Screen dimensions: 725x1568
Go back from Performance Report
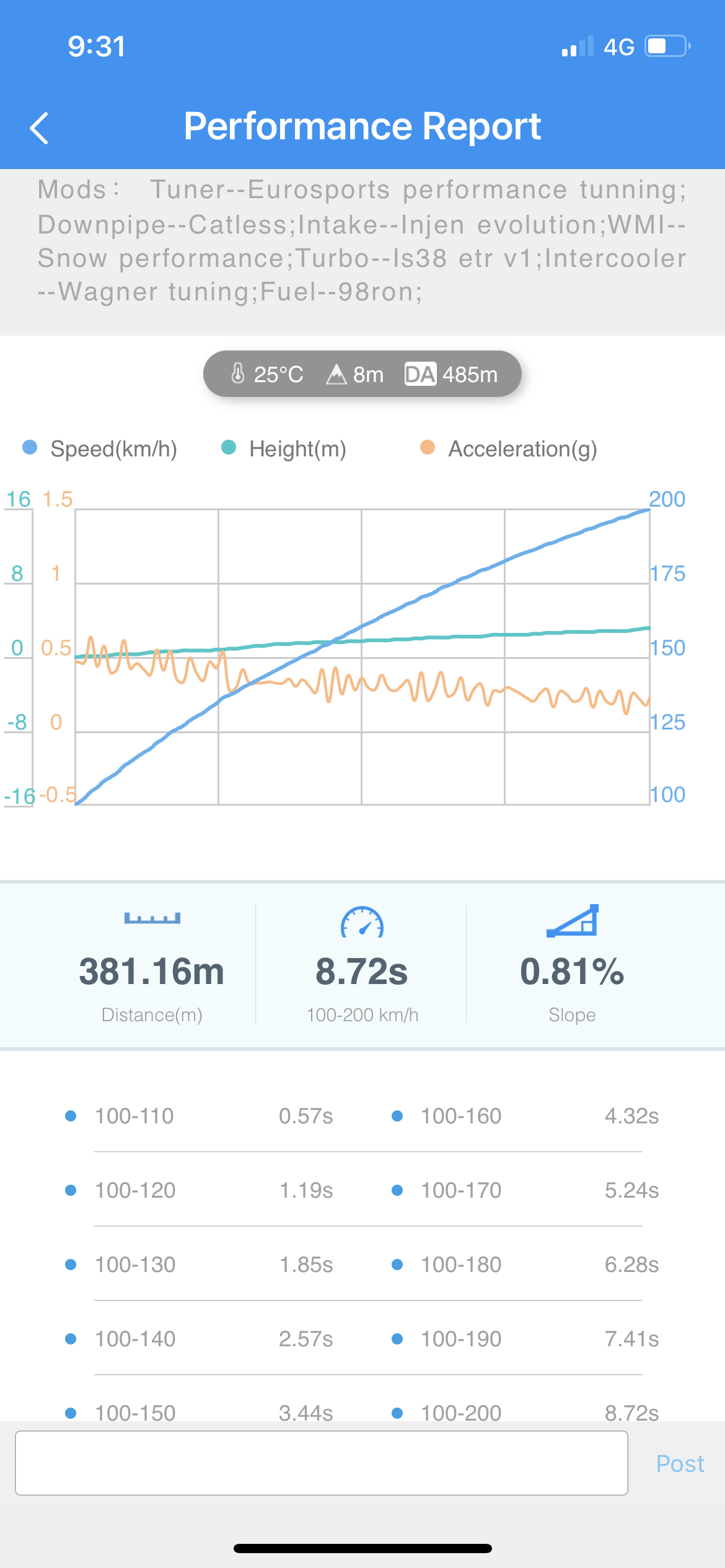click(x=39, y=128)
